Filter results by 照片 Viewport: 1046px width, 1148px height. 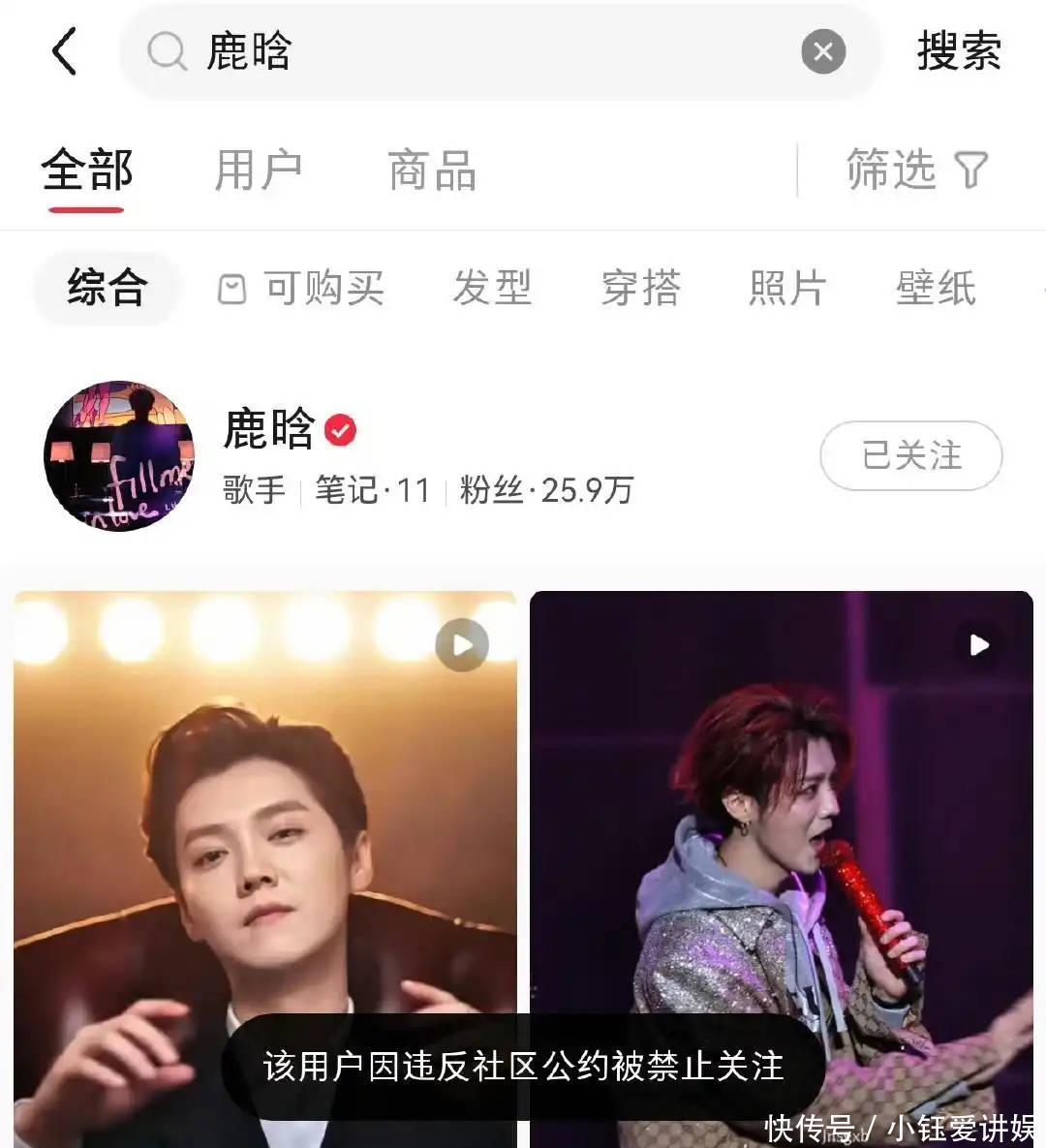[787, 288]
